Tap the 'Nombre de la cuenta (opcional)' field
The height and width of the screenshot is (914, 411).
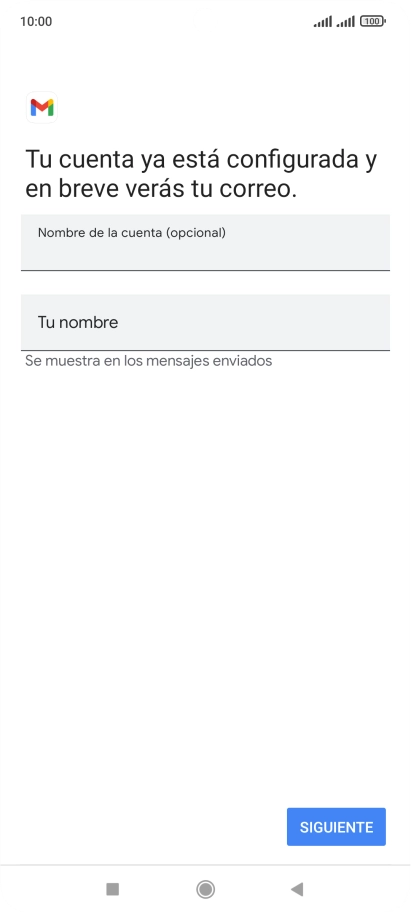point(205,242)
